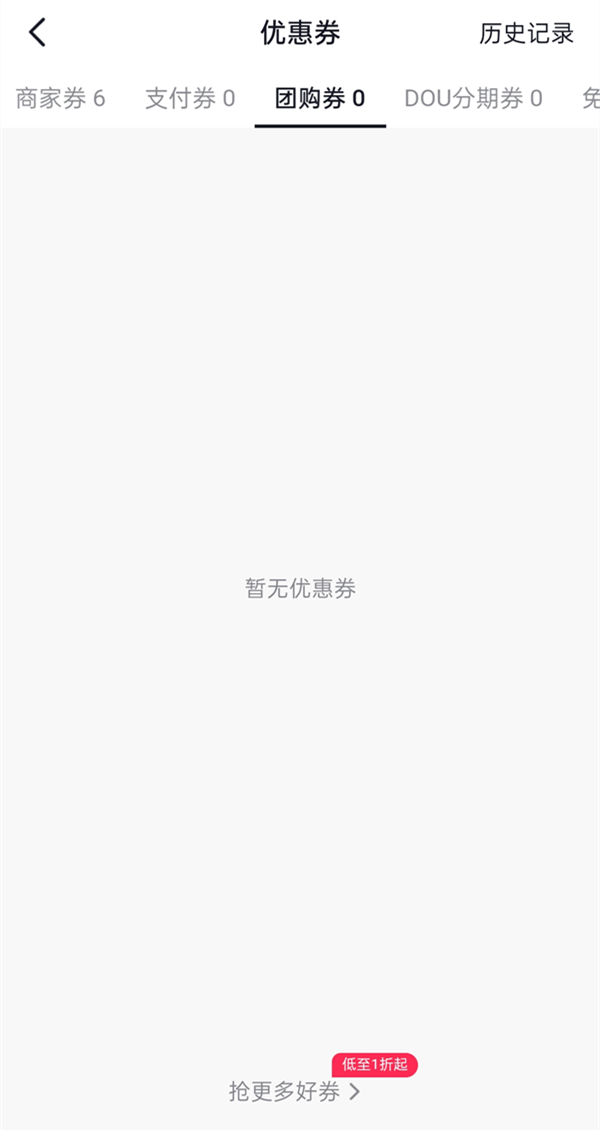Open 历史记录 history records
600x1130 pixels.
[x=526, y=33]
